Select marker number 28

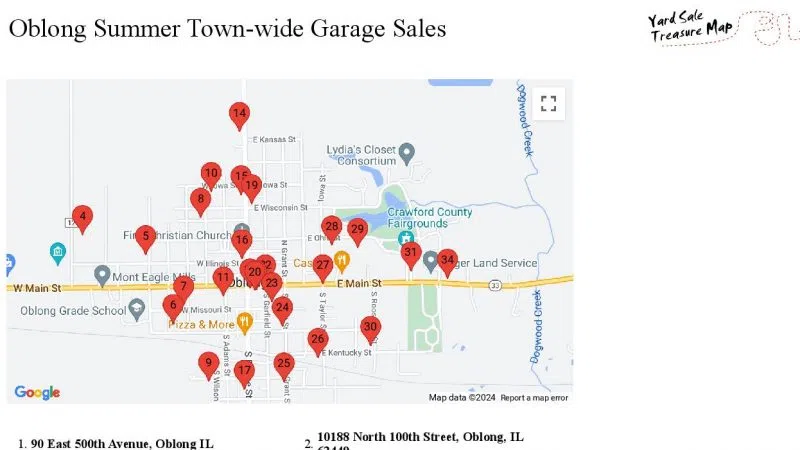(x=331, y=227)
